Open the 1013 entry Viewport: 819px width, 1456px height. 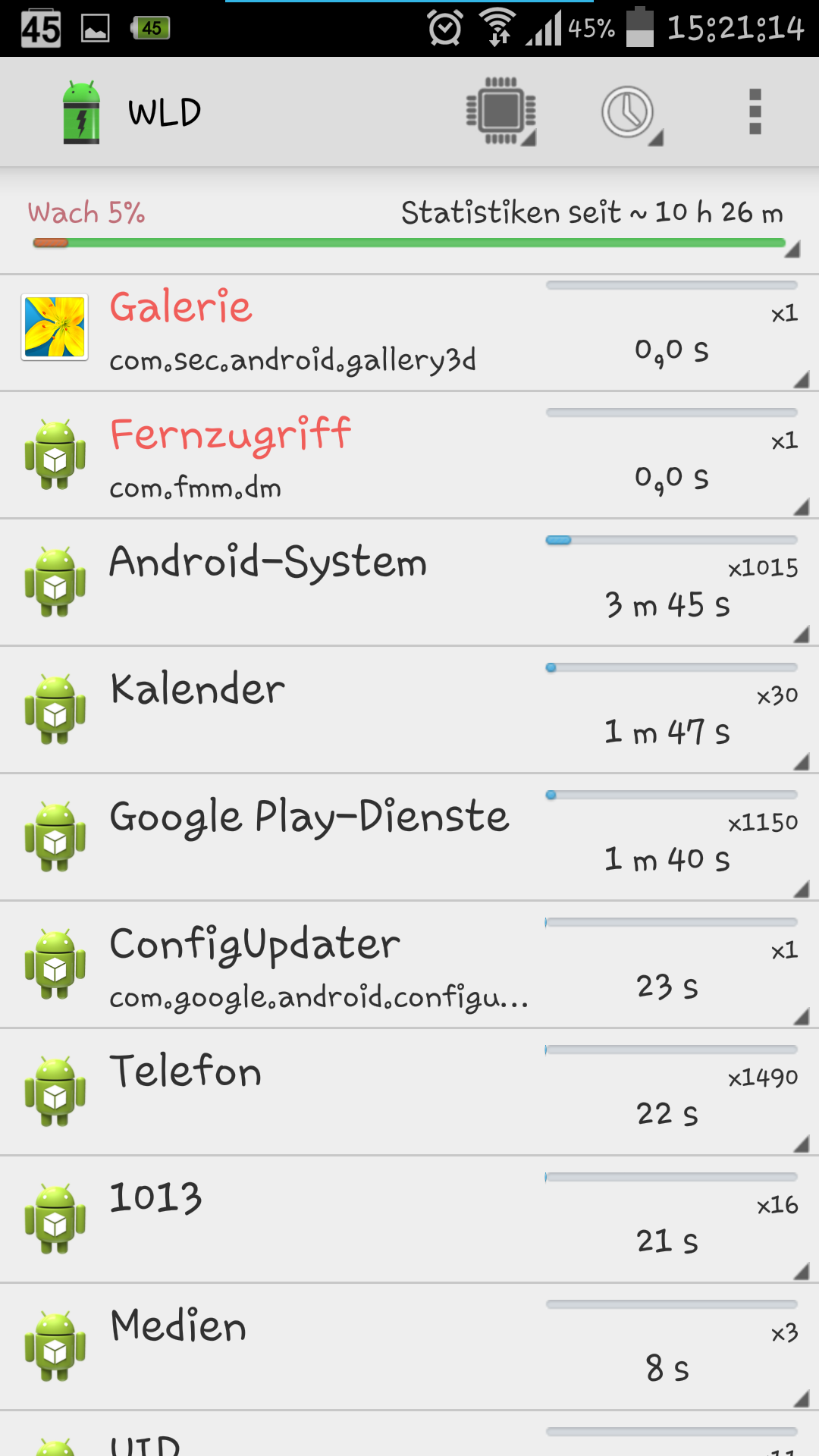(x=409, y=1219)
